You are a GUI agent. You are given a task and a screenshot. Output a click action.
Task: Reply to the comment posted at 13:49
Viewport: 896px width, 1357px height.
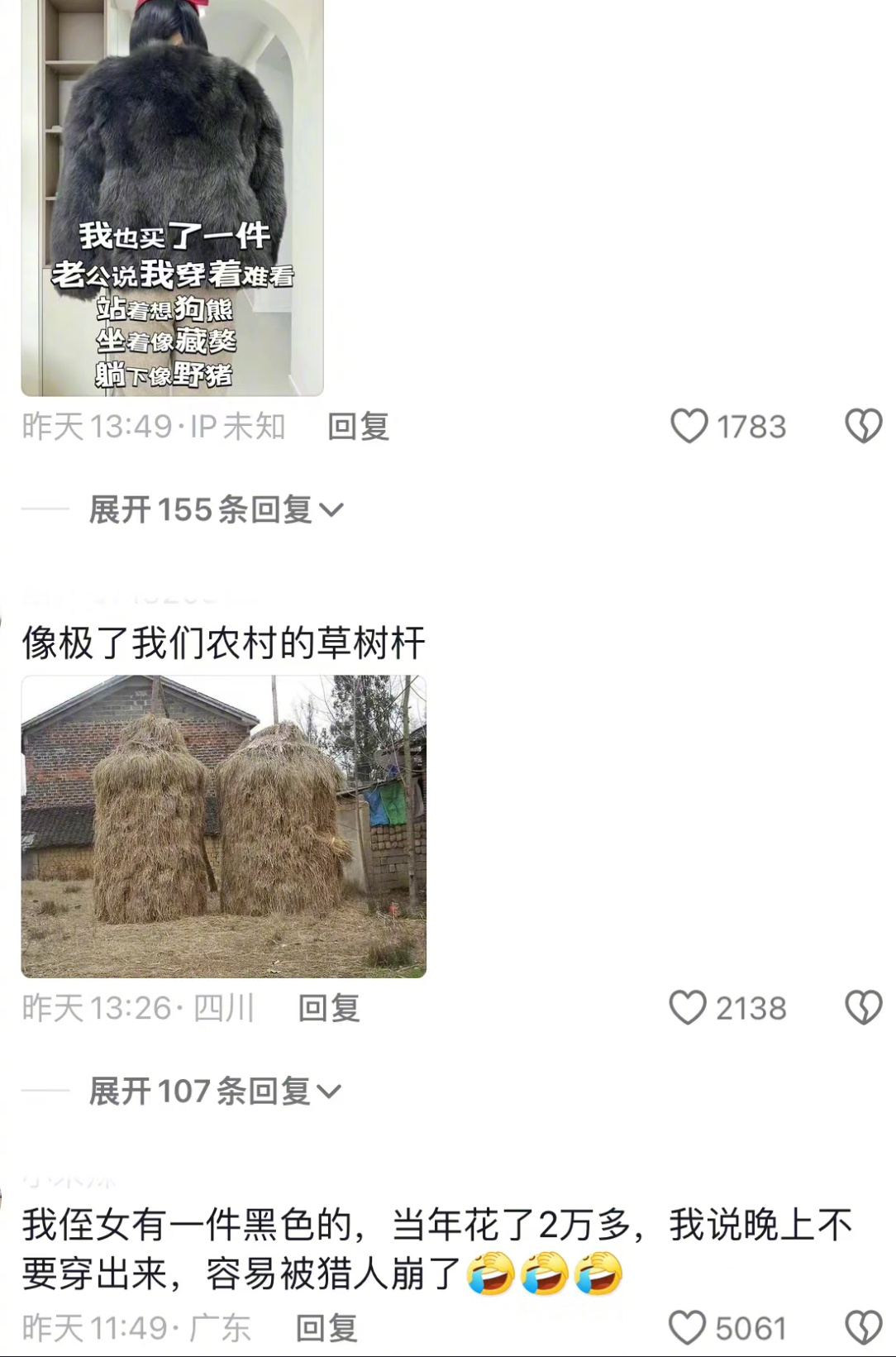[358, 427]
